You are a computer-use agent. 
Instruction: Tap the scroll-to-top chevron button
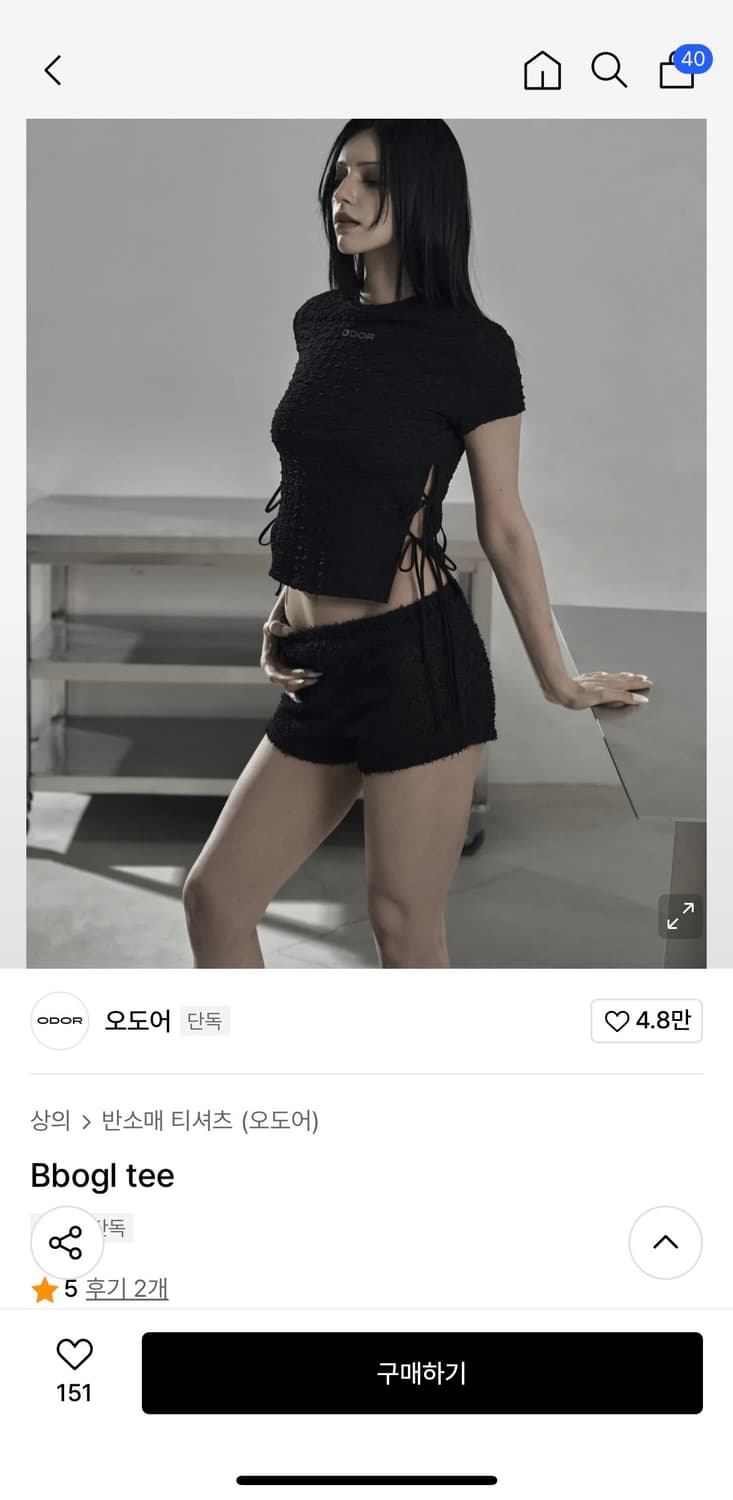665,1243
